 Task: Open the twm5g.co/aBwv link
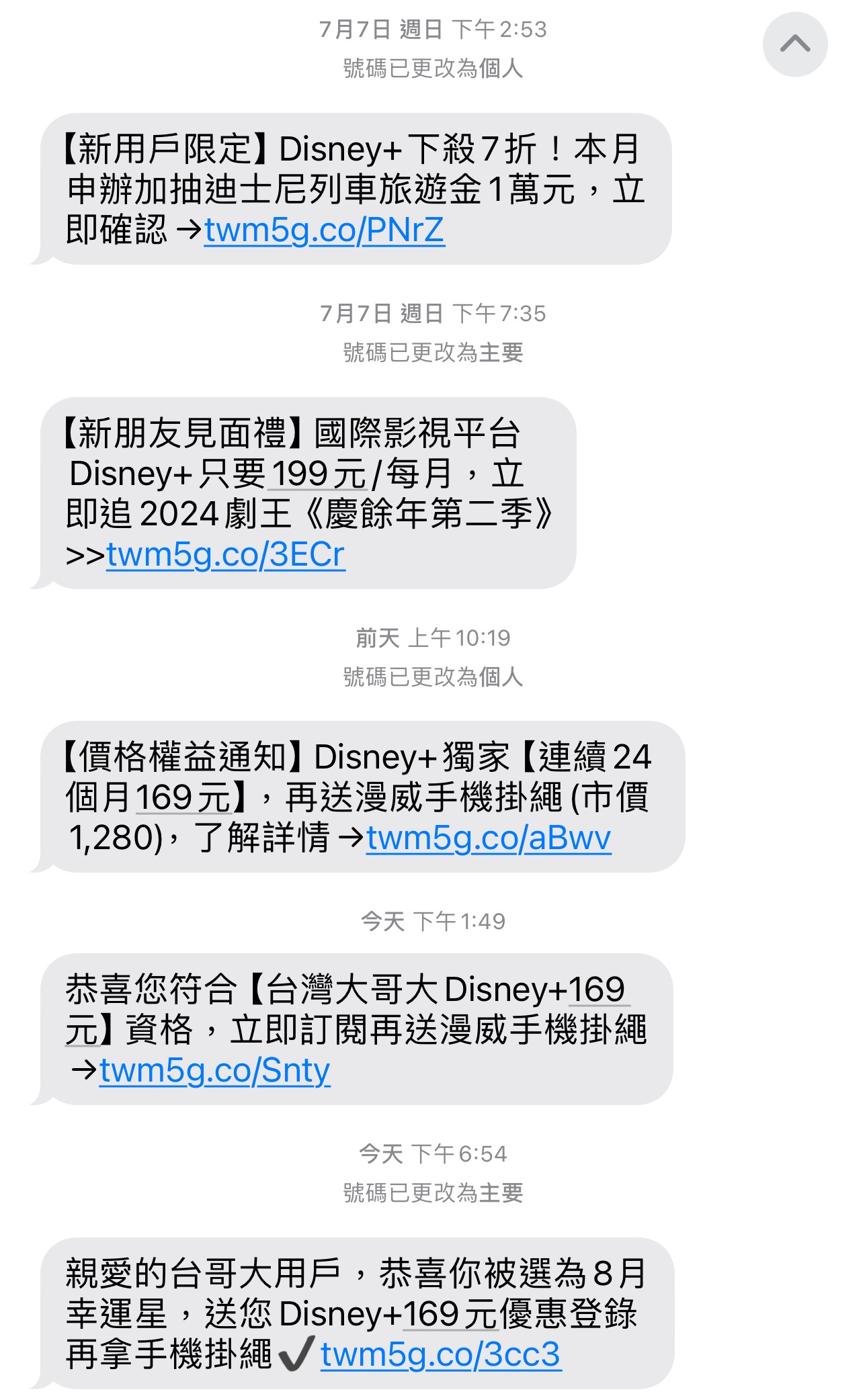click(x=489, y=838)
